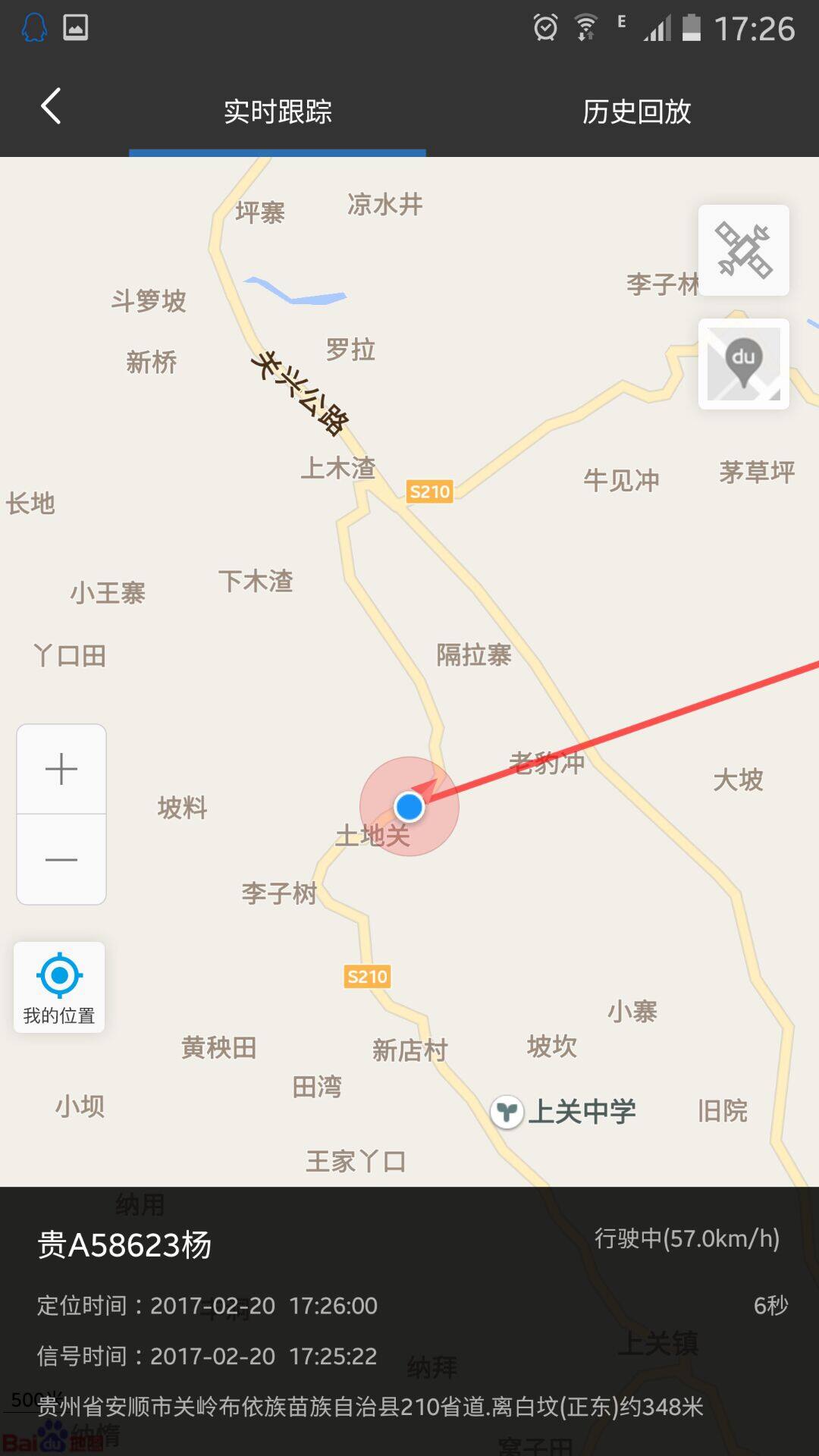Viewport: 819px width, 1456px height.
Task: Toggle satellite map view
Action: point(743,250)
